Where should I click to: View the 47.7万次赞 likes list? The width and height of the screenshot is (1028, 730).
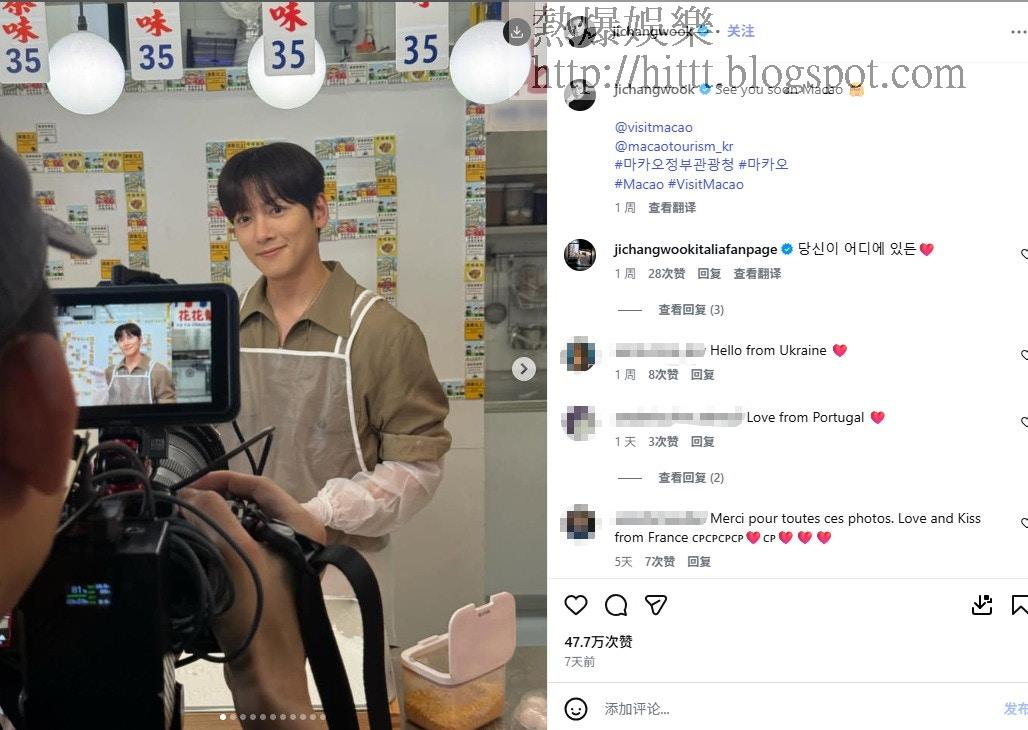point(598,642)
